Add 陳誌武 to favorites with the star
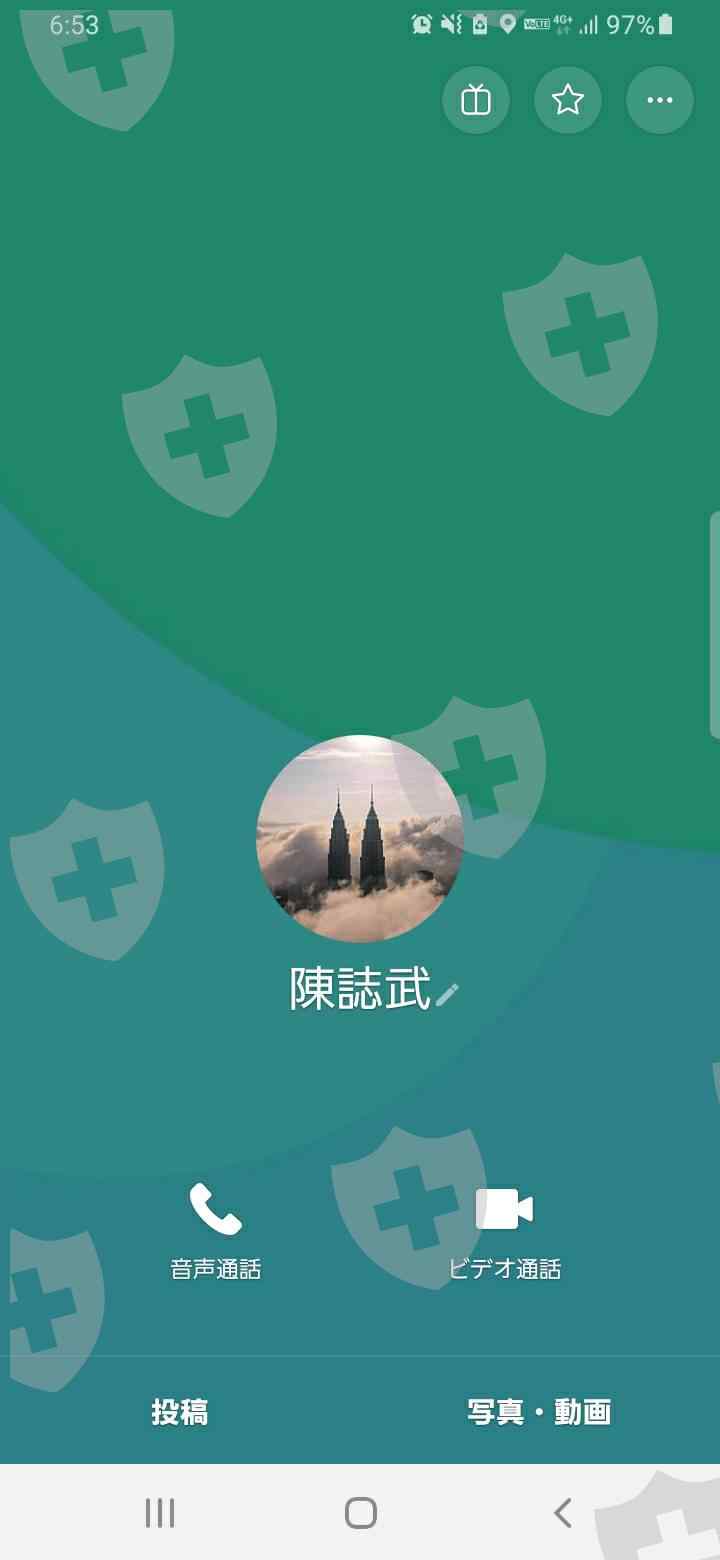 point(568,100)
